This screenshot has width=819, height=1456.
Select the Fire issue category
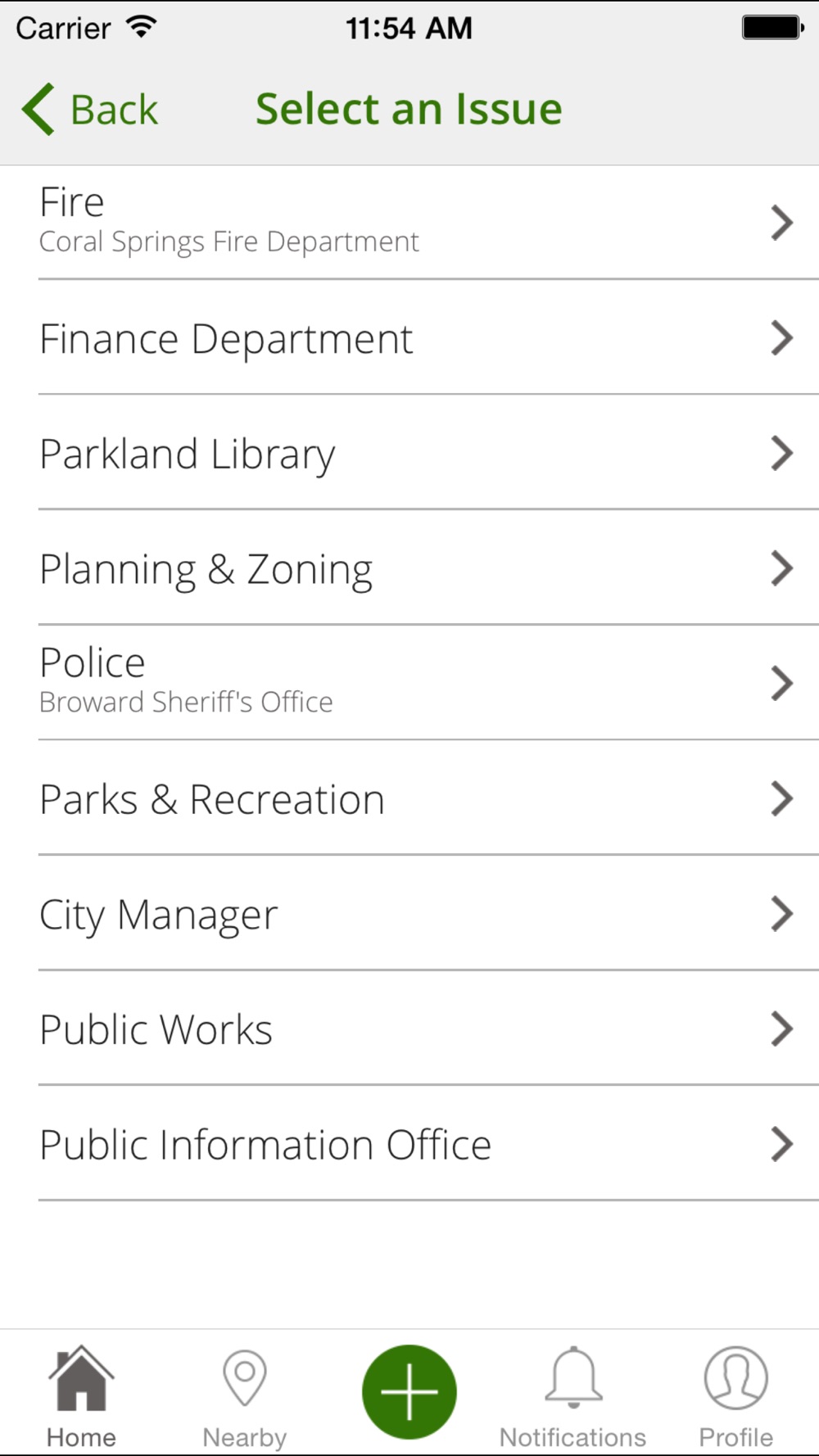coord(409,222)
